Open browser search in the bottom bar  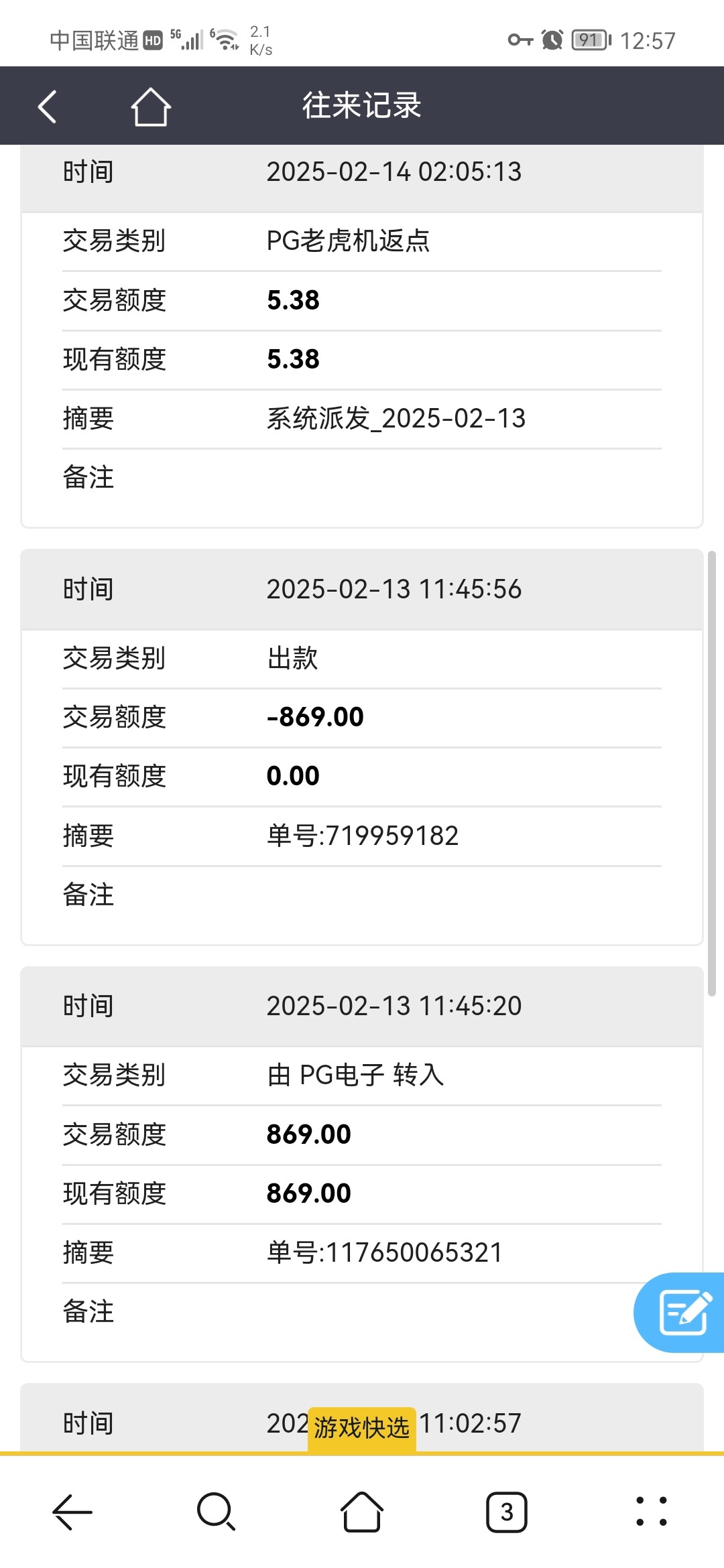click(216, 1512)
